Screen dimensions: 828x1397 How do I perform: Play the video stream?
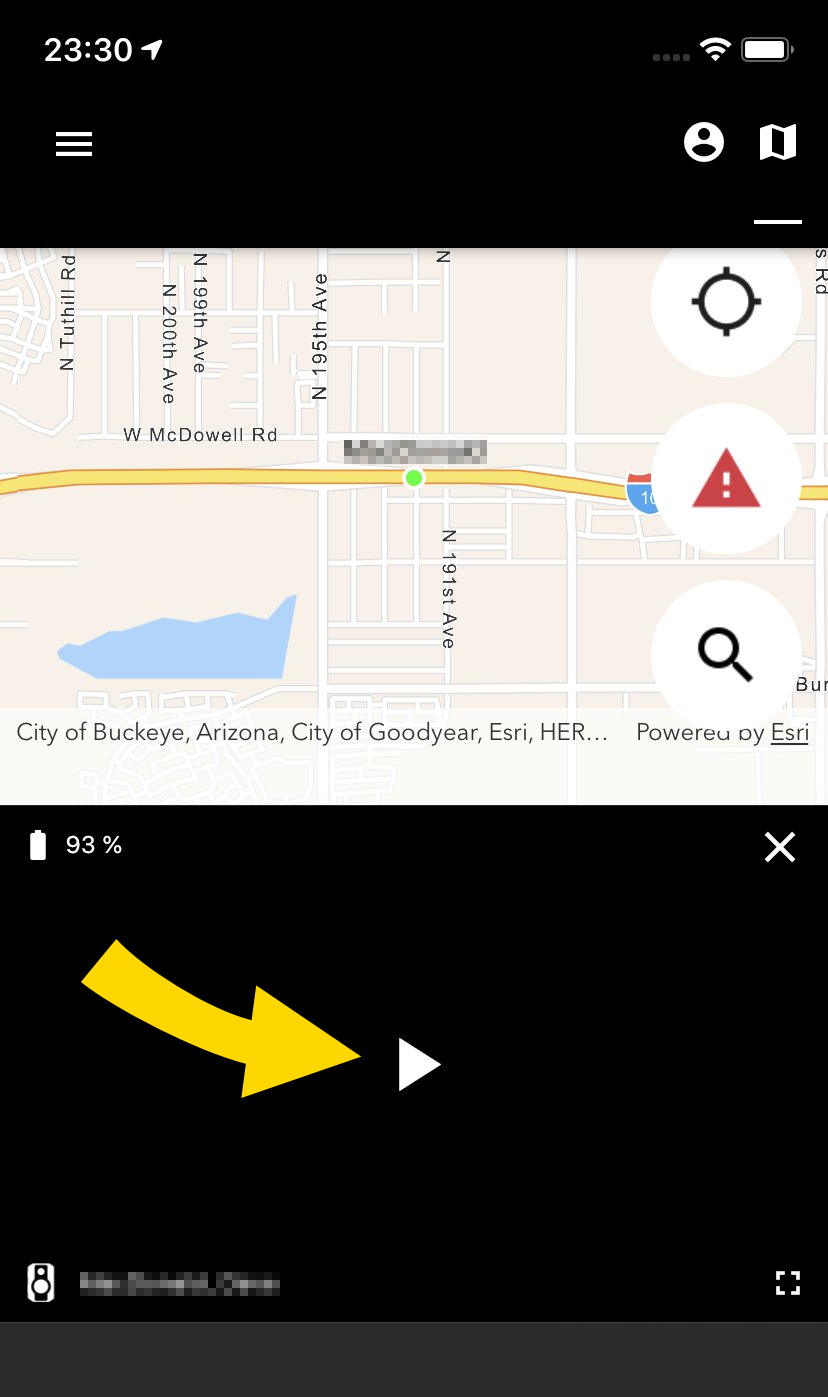[x=418, y=1064]
